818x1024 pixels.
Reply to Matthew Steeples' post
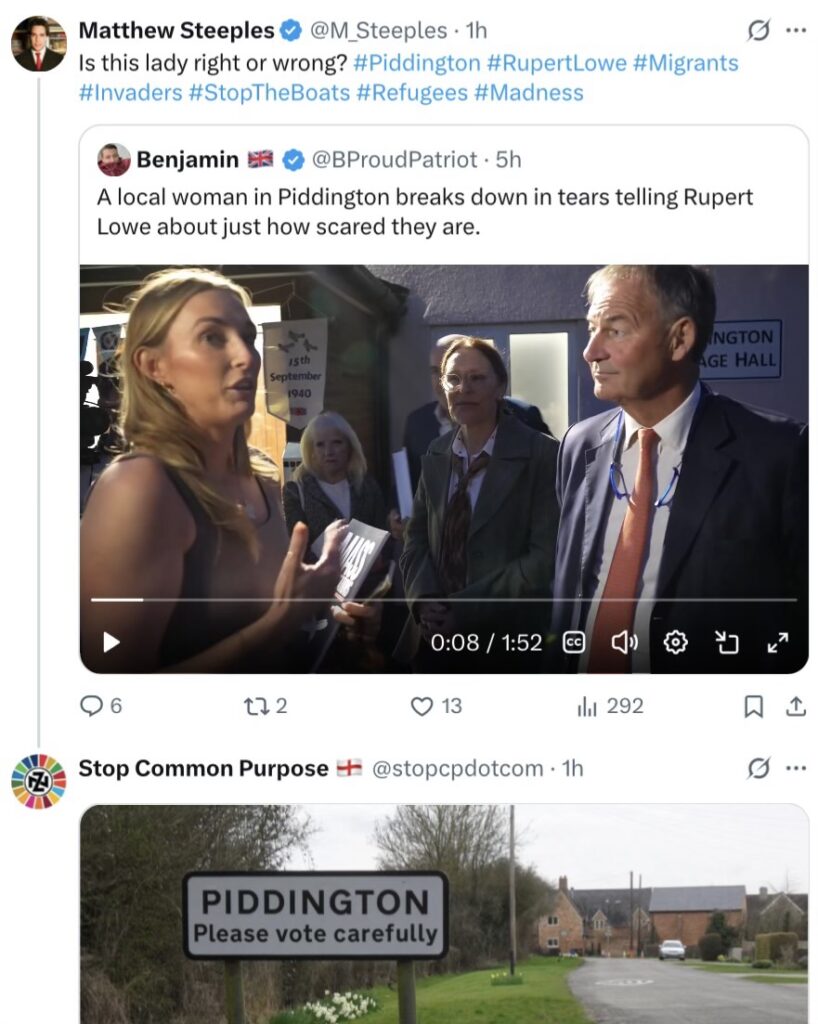coord(101,706)
